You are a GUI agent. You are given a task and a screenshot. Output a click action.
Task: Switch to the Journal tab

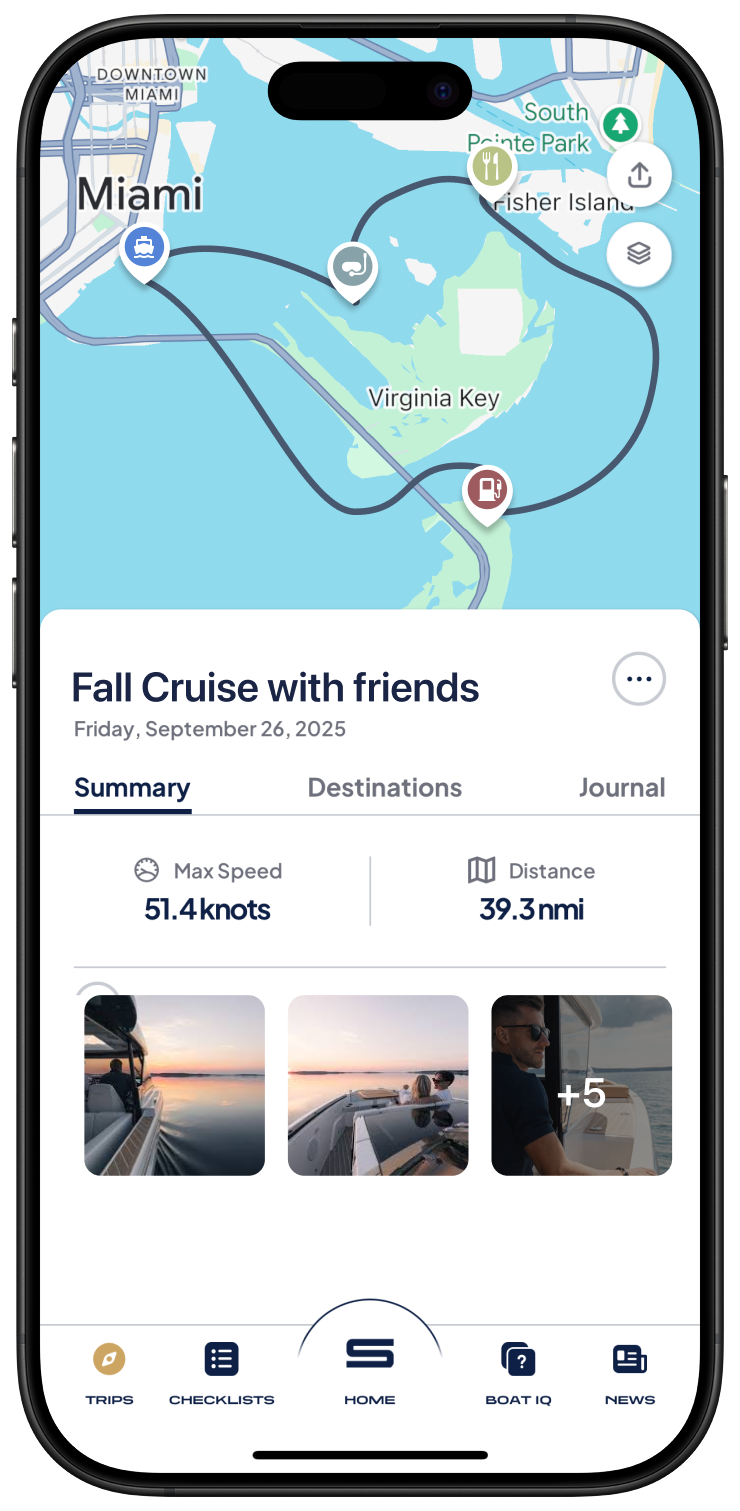click(x=621, y=788)
